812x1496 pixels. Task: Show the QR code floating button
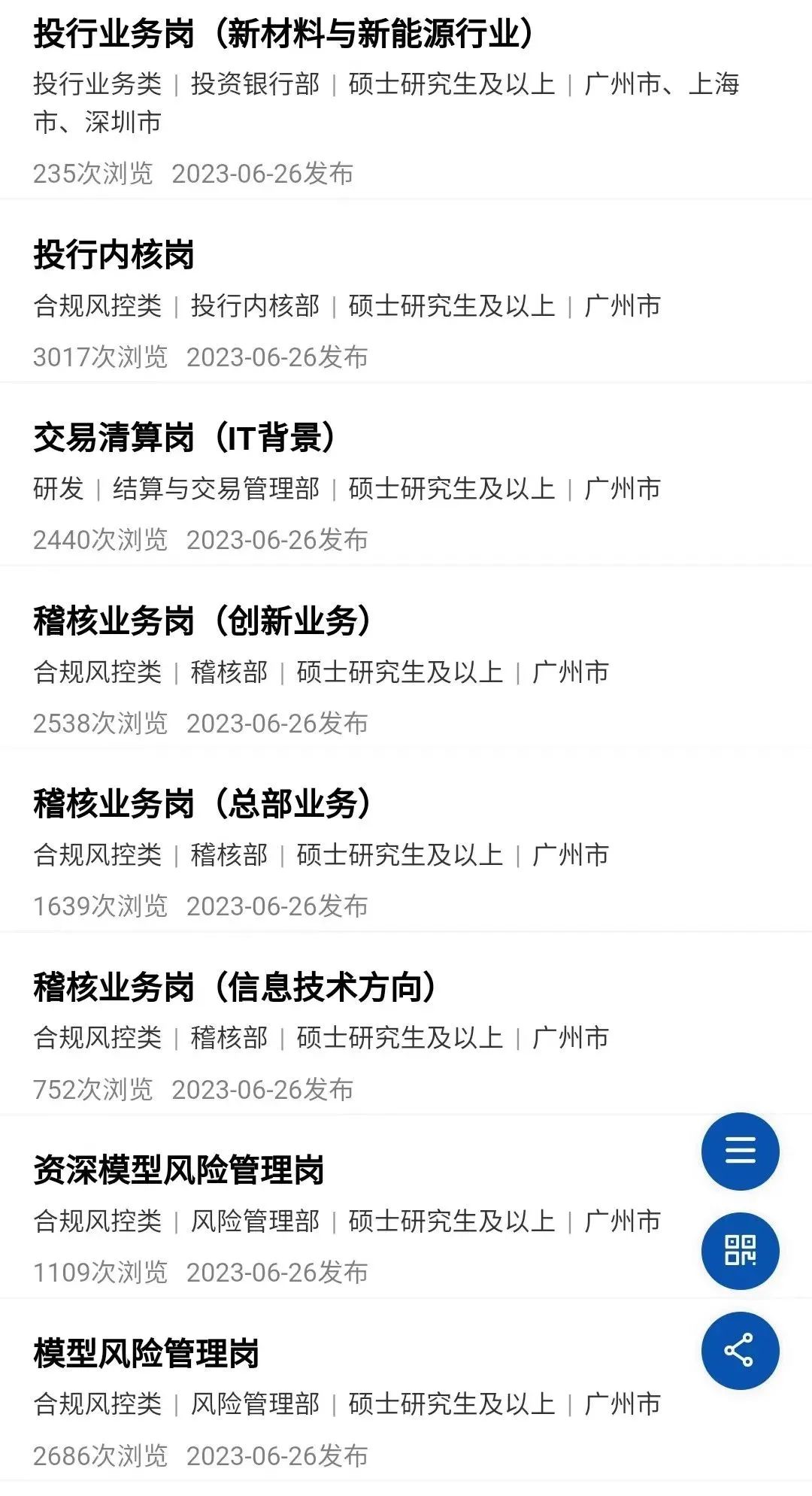tap(740, 1251)
